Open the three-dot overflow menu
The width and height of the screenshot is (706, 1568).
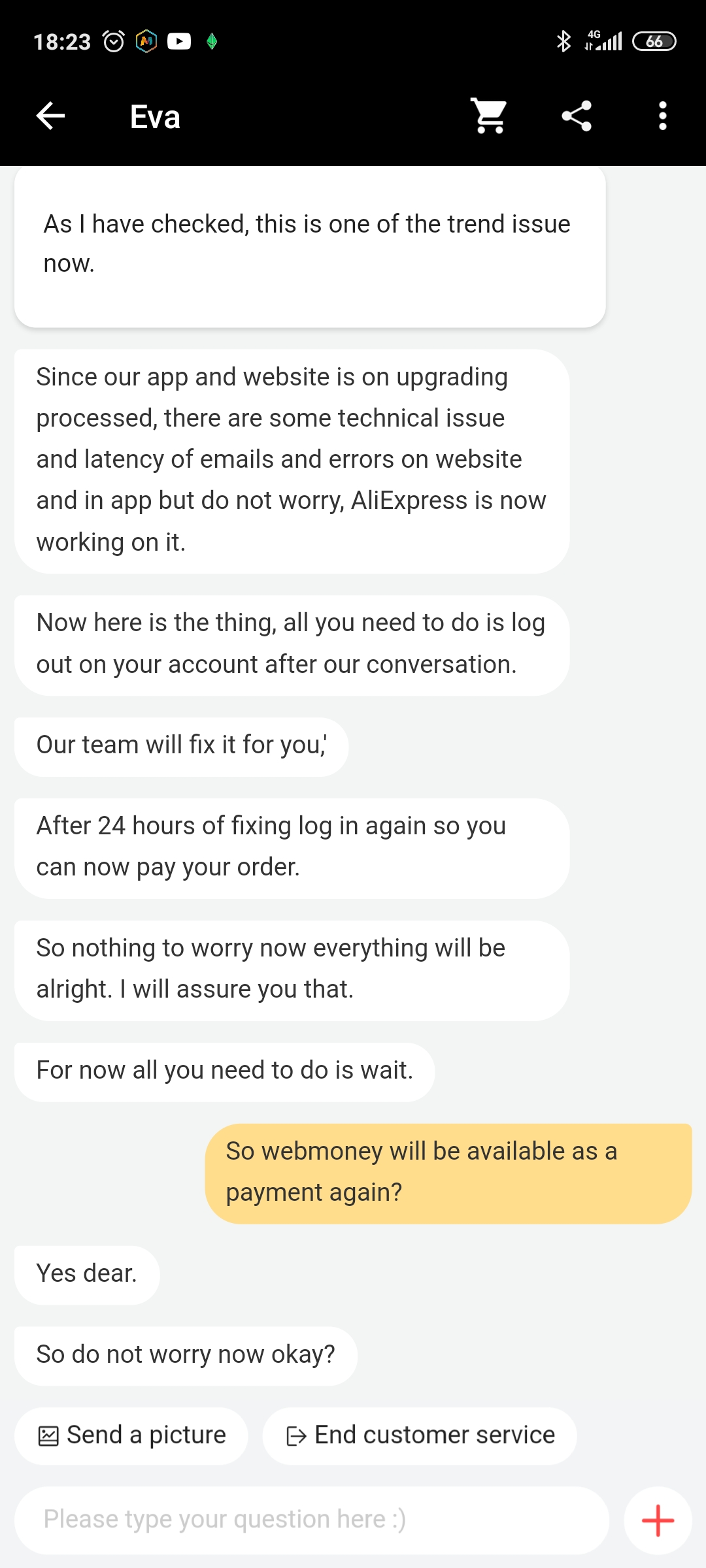663,116
